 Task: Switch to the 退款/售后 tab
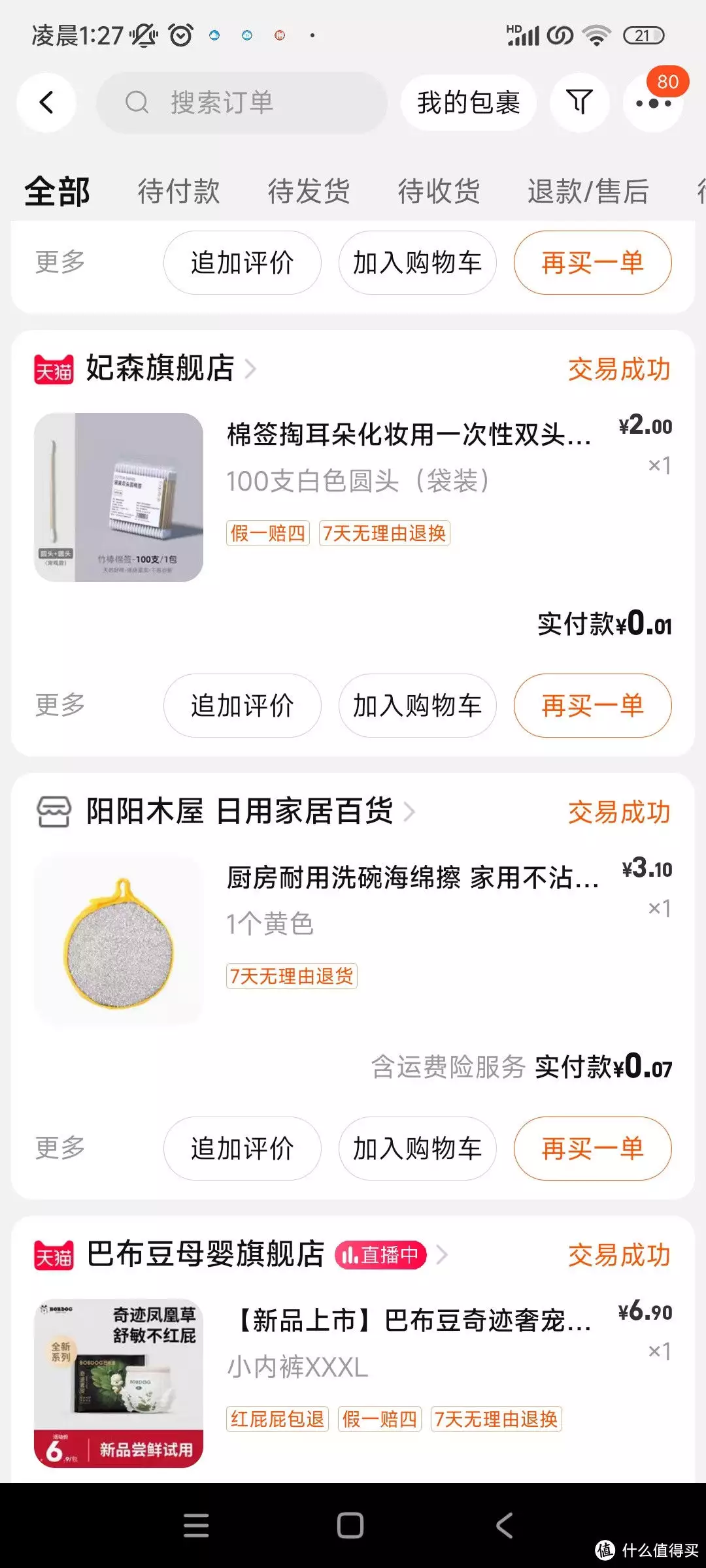click(588, 191)
